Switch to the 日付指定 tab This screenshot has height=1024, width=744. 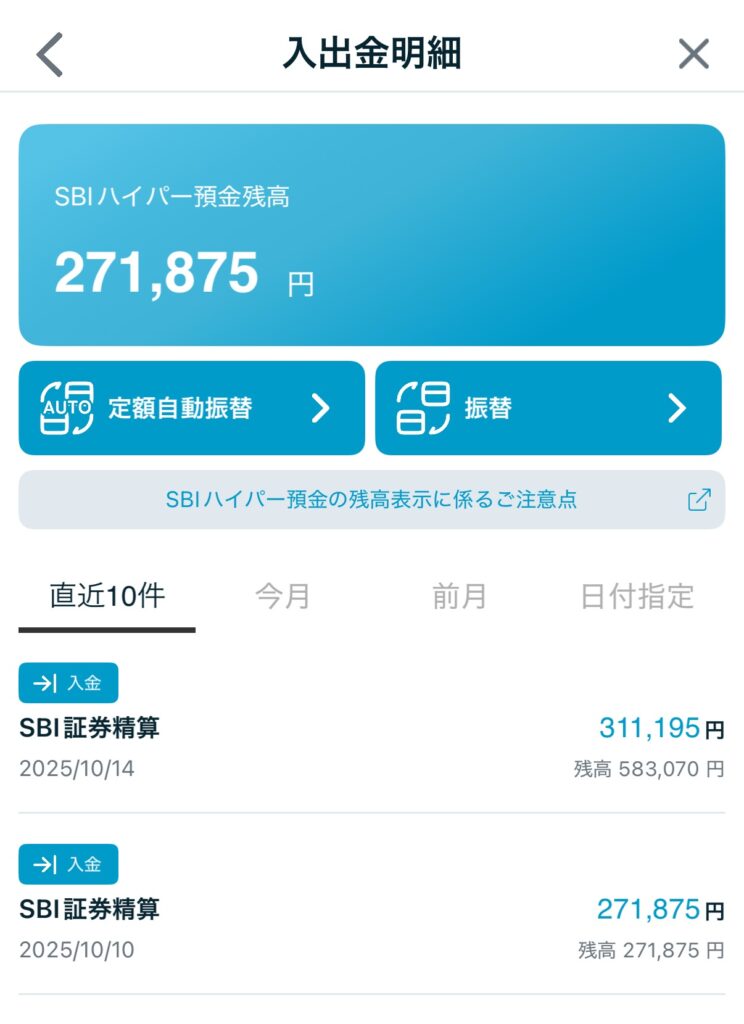637,597
